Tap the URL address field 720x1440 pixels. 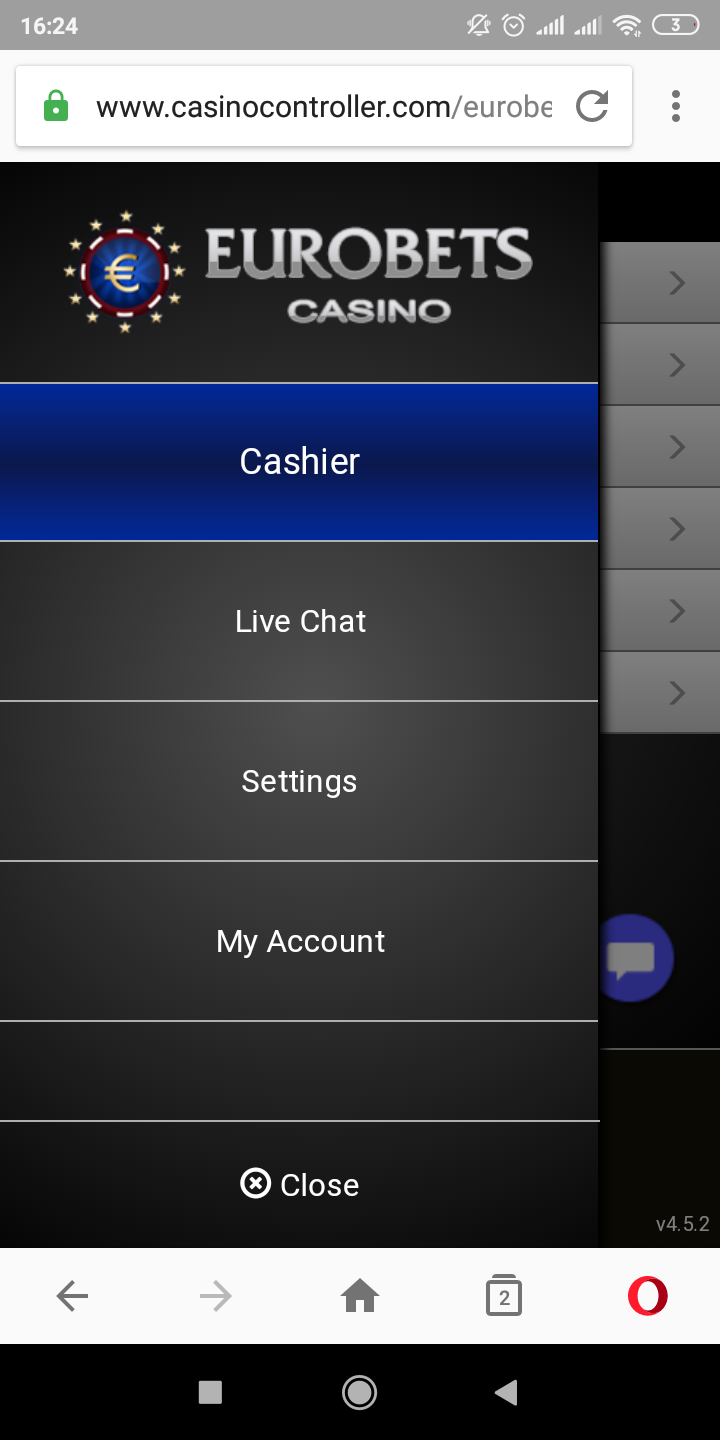click(x=320, y=106)
